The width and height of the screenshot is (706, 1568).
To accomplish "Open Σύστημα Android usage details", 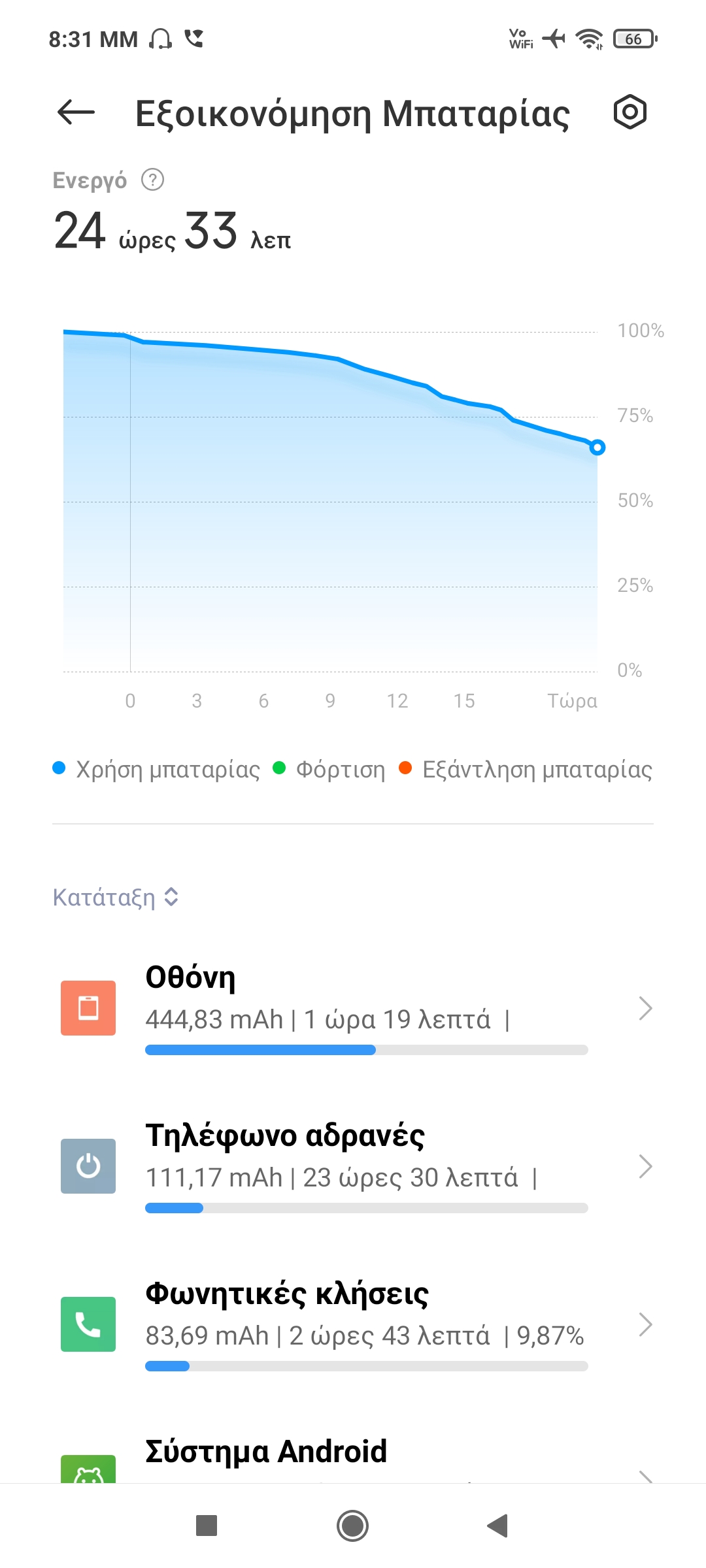I will pyautogui.click(x=353, y=1457).
